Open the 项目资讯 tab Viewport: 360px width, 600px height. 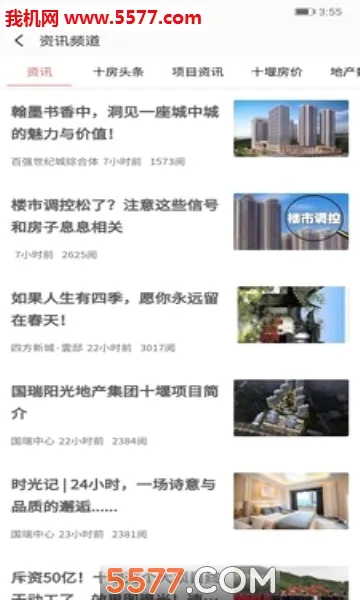coord(197,72)
